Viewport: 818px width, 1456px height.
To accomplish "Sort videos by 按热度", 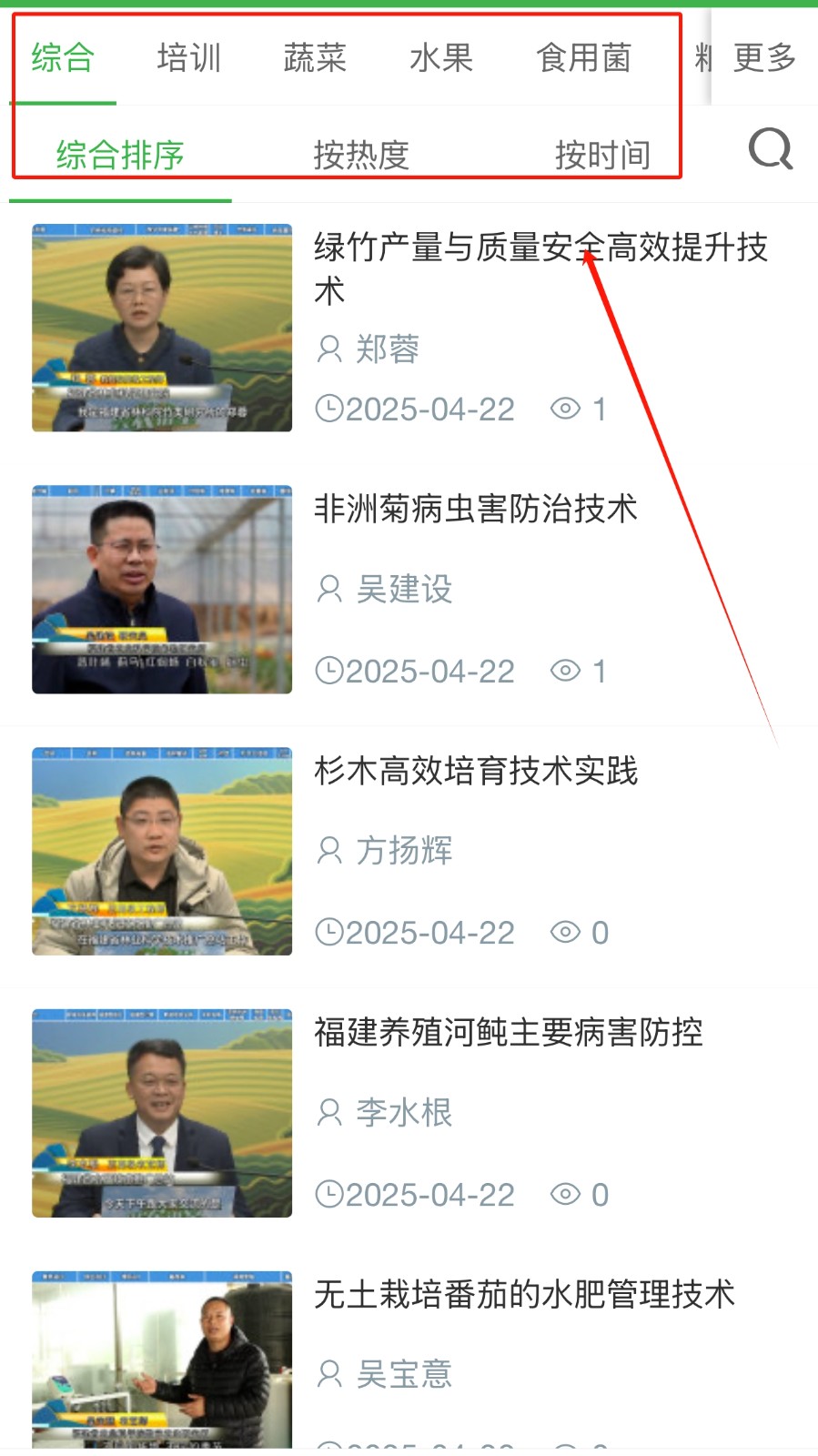I will 361,155.
